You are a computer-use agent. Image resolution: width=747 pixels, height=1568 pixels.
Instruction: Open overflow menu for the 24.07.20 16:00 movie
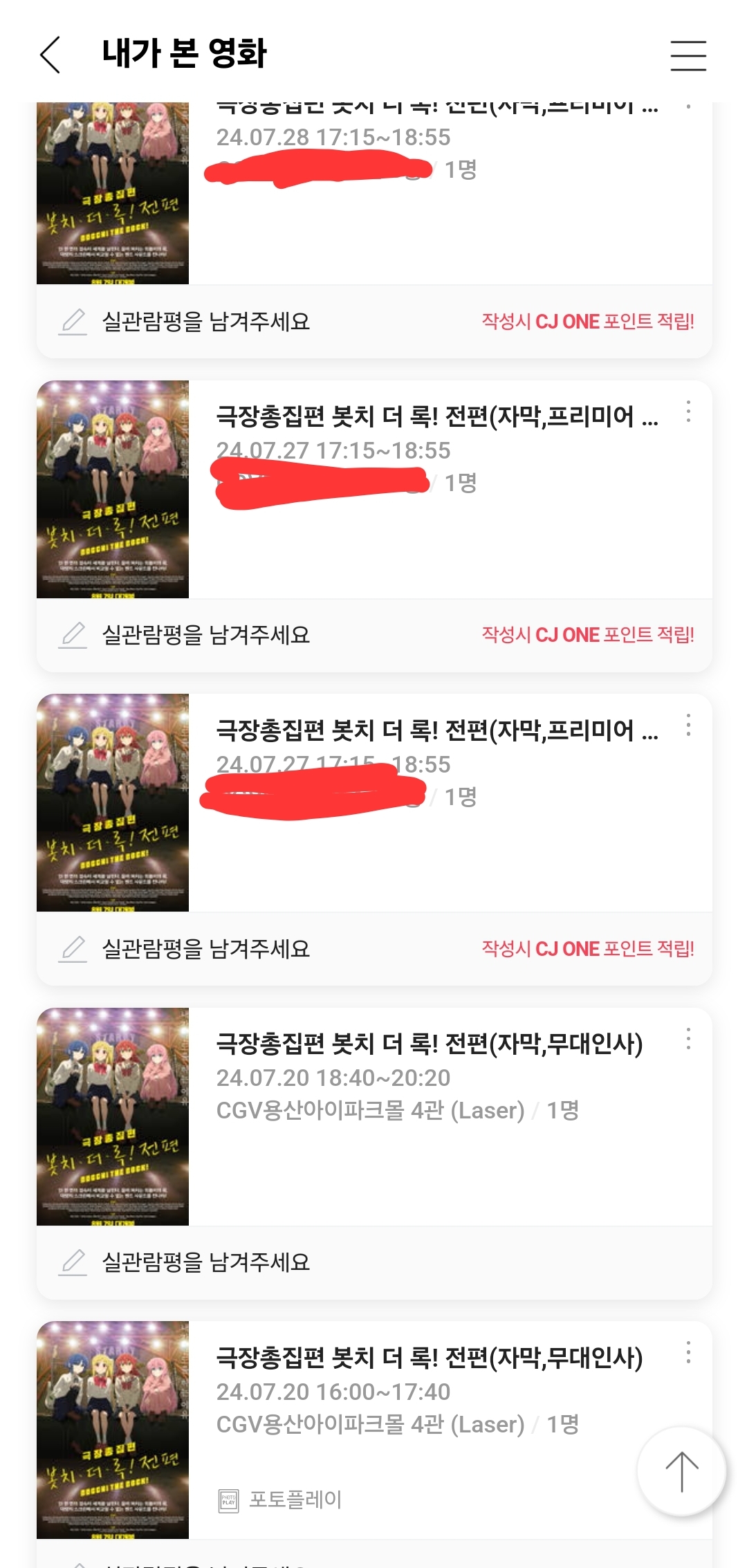[688, 1352]
